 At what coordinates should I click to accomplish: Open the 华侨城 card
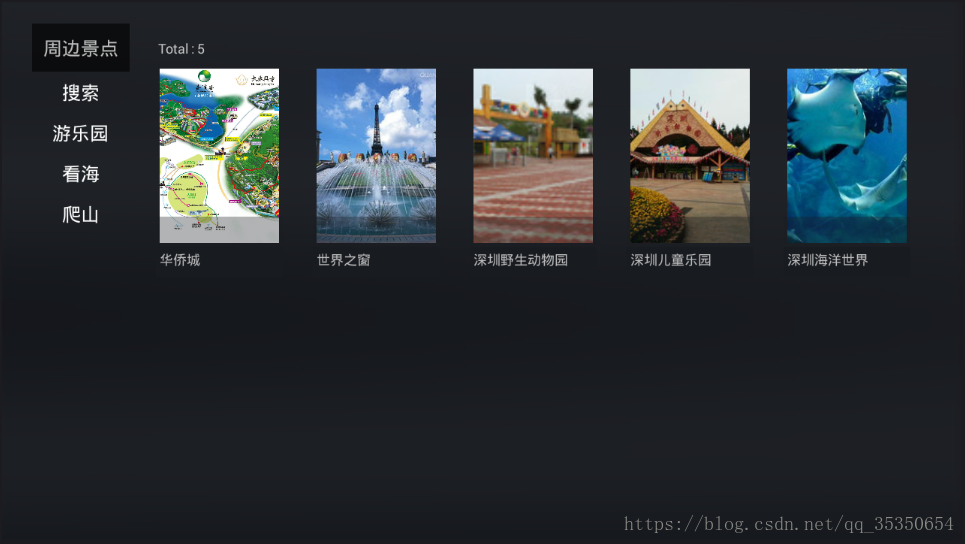[x=219, y=156]
